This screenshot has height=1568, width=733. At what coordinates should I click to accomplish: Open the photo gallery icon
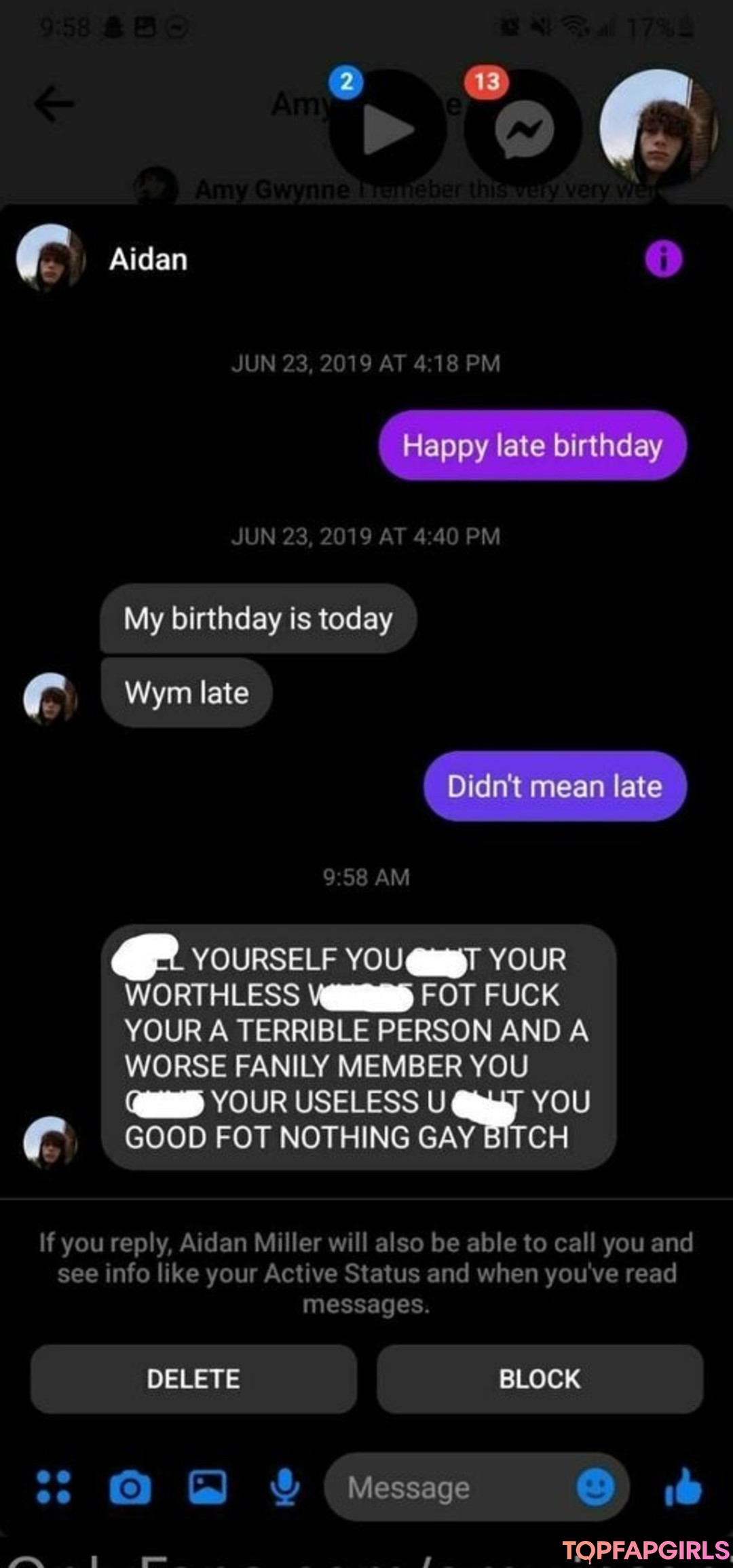[207, 1487]
